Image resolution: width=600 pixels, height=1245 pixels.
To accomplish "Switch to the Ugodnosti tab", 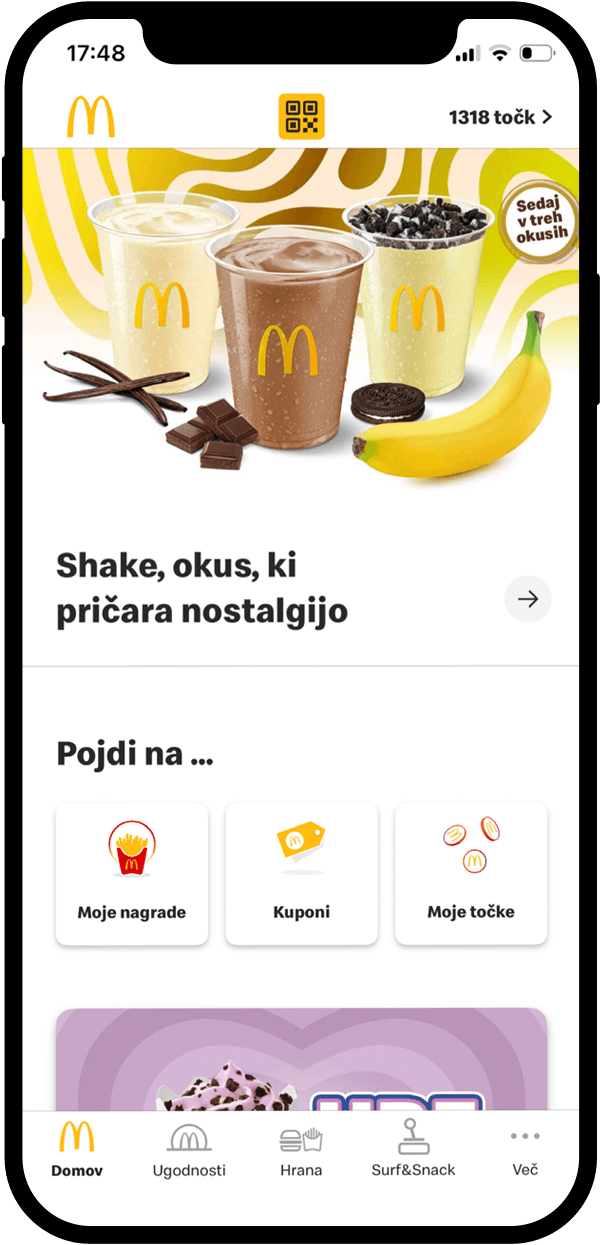I will coord(189,1149).
